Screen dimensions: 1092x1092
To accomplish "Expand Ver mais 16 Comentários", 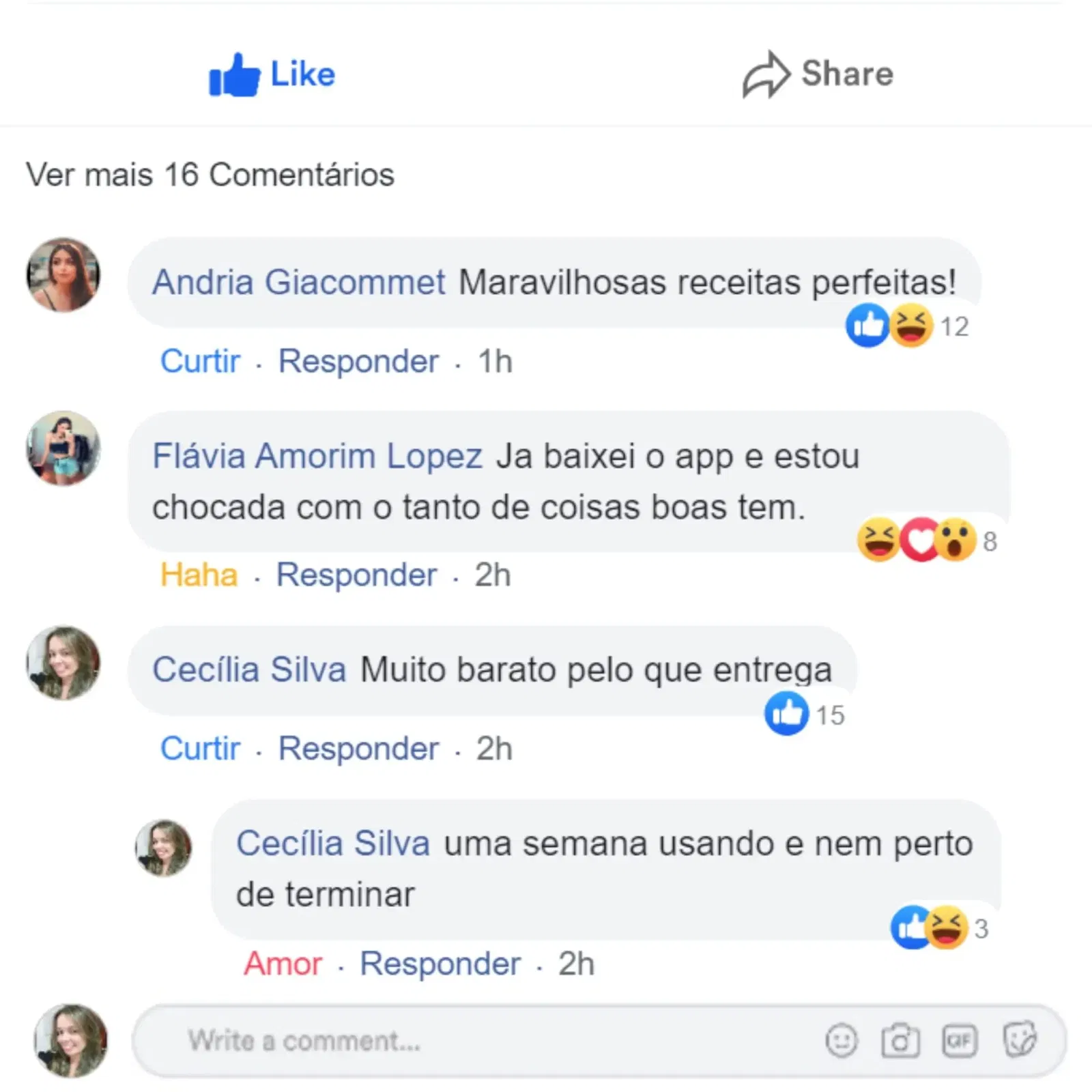I will 210,175.
